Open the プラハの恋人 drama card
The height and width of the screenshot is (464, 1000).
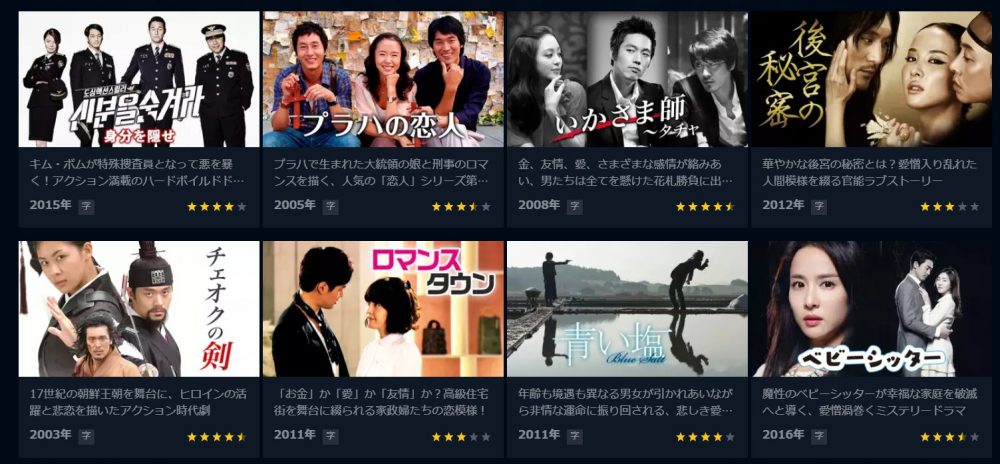click(x=382, y=80)
